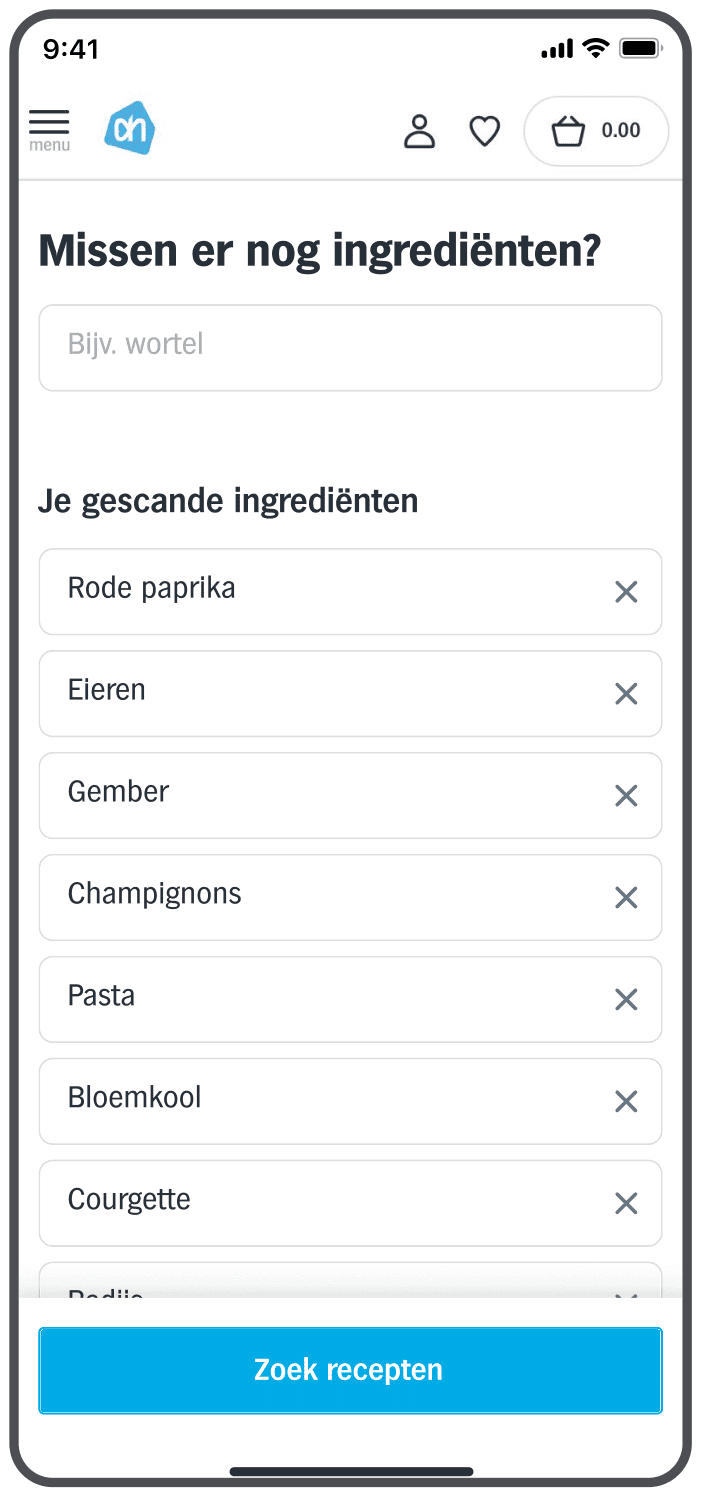Open the shopping basket showing 0.00
Screen dimensions: 702x1497
(x=596, y=131)
